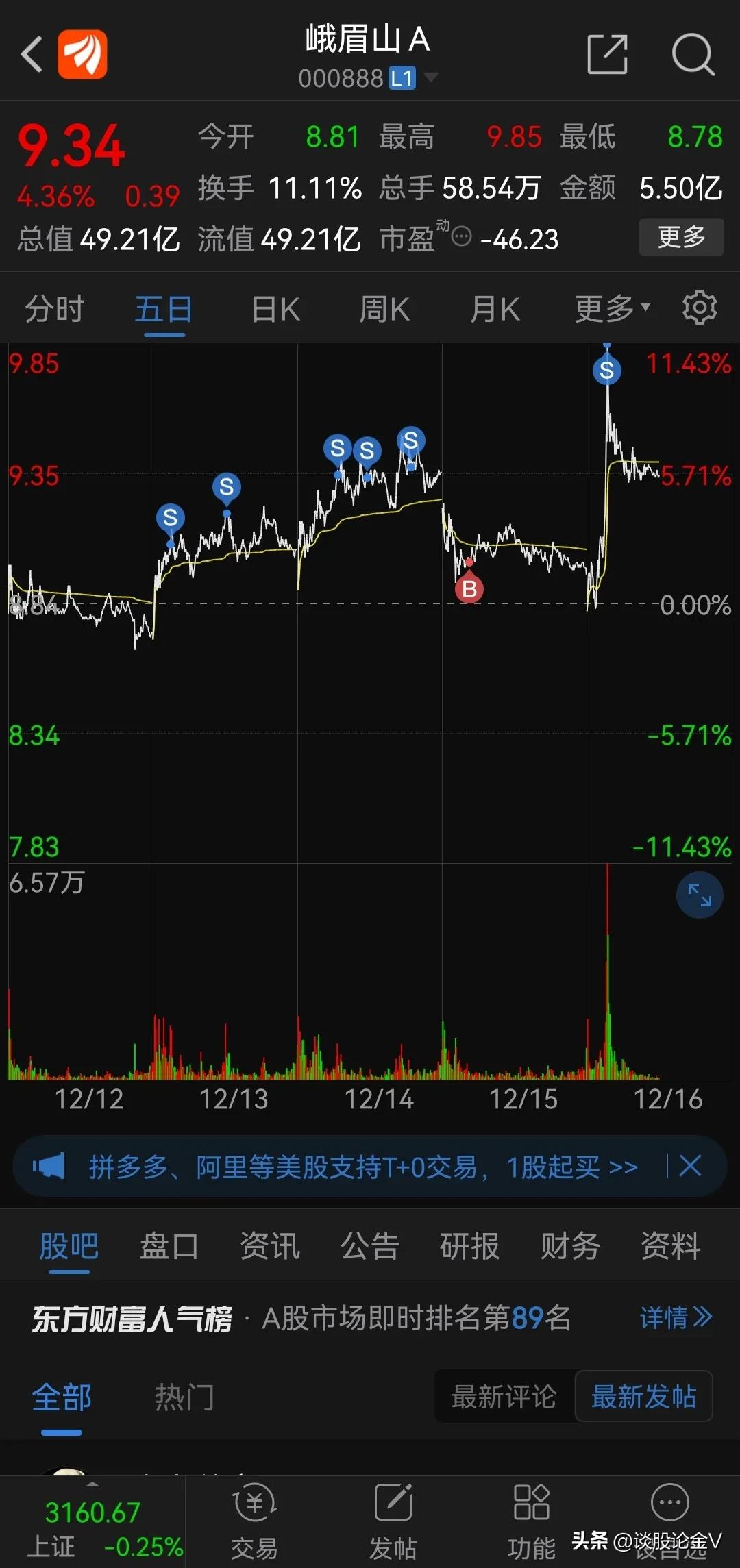This screenshot has width=740, height=1568.
Task: Select the 月K chart tab
Action: coord(495,309)
